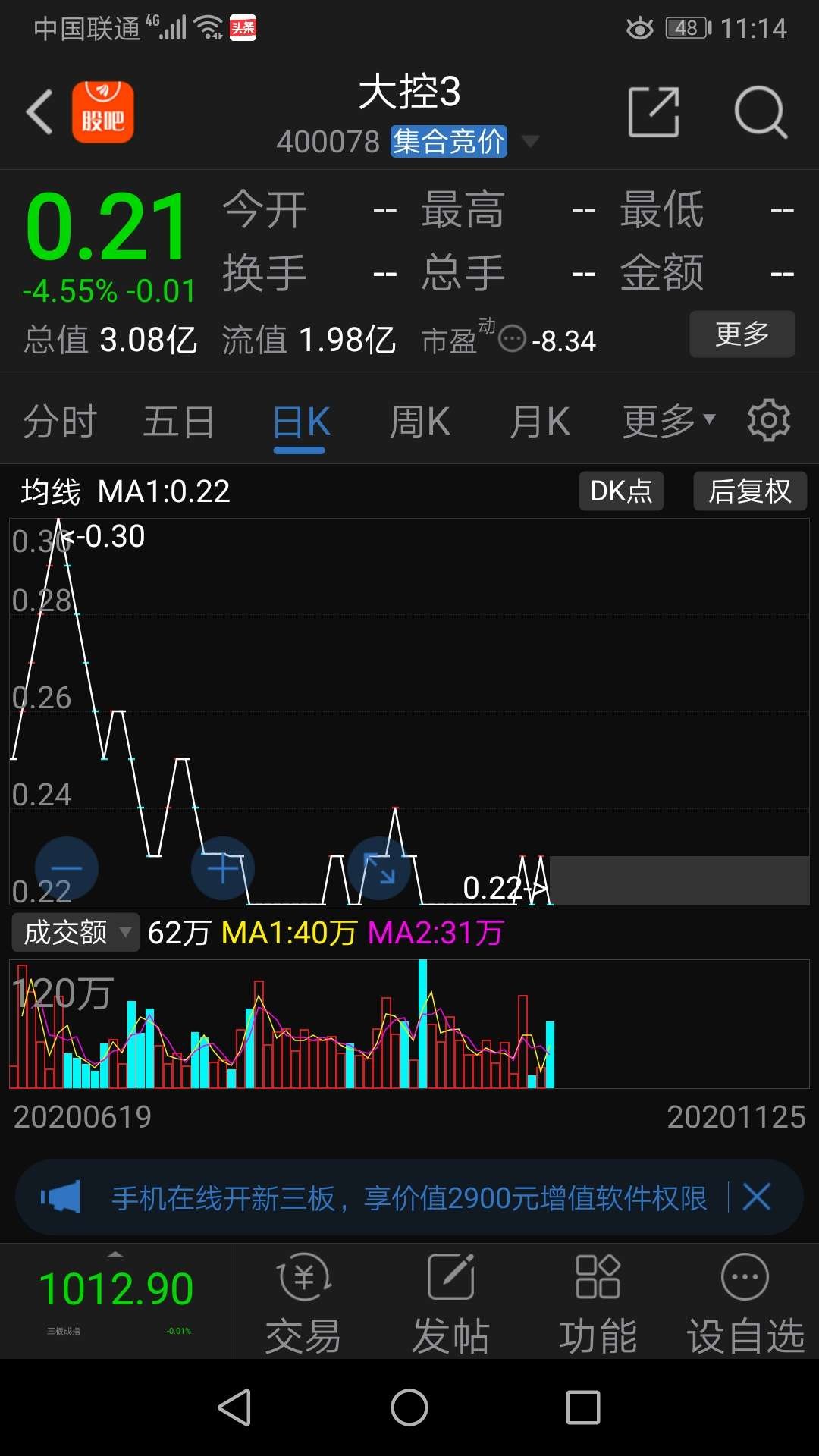Image resolution: width=819 pixels, height=1456 pixels.
Task: Zoom out the K-line chart
Action: pos(67,868)
